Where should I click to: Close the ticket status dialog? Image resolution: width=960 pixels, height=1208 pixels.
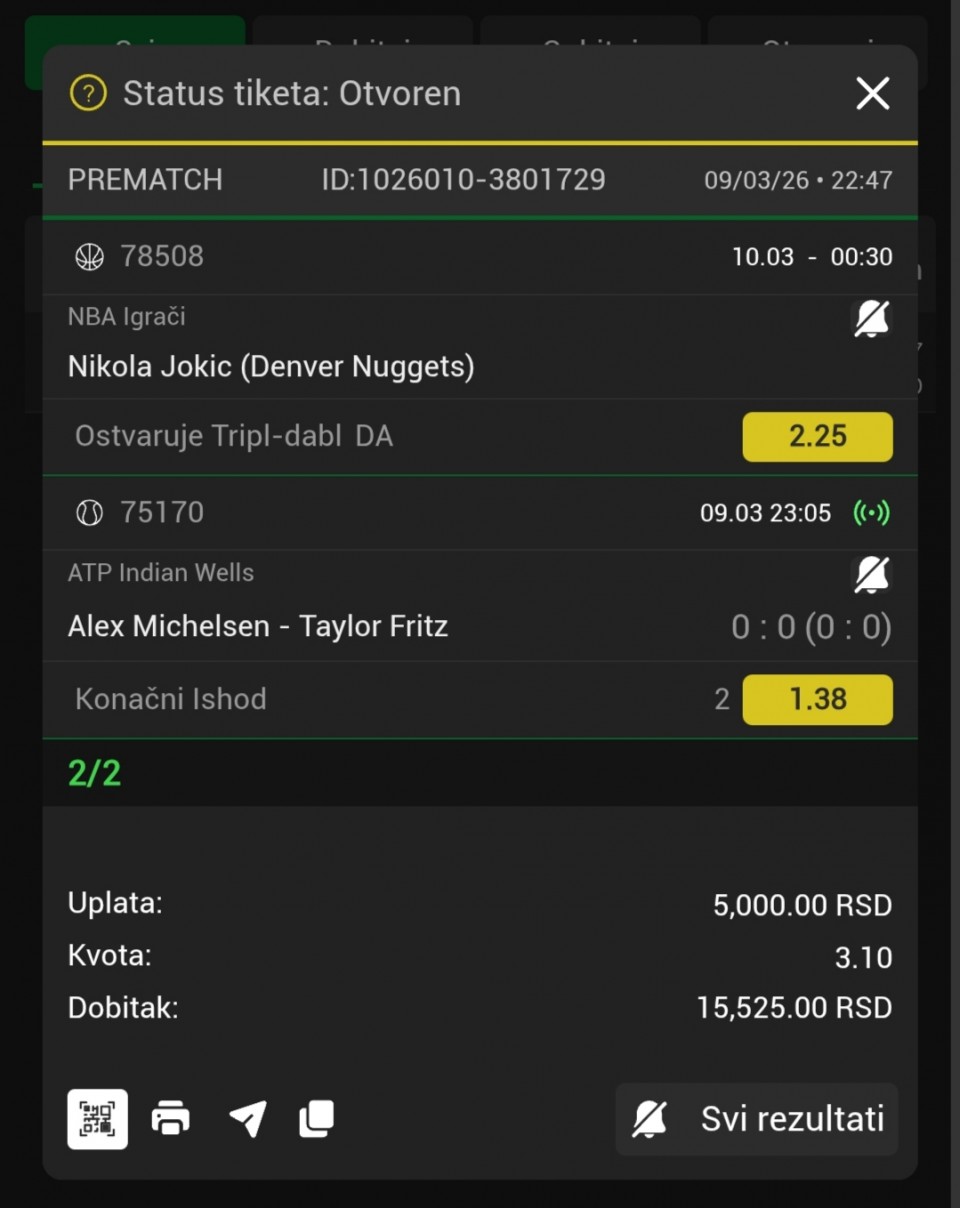click(x=872, y=94)
